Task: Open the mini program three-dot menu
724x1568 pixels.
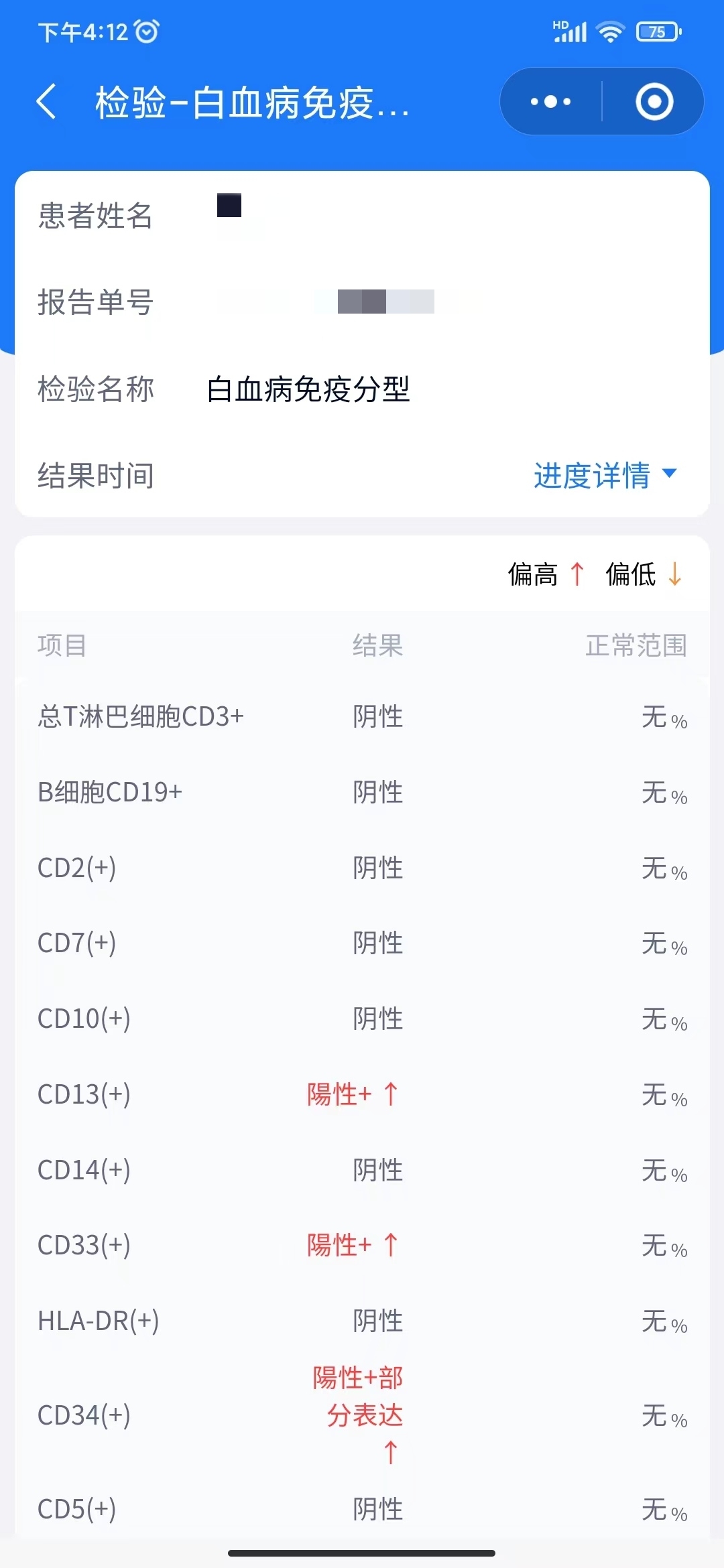Action: [550, 102]
